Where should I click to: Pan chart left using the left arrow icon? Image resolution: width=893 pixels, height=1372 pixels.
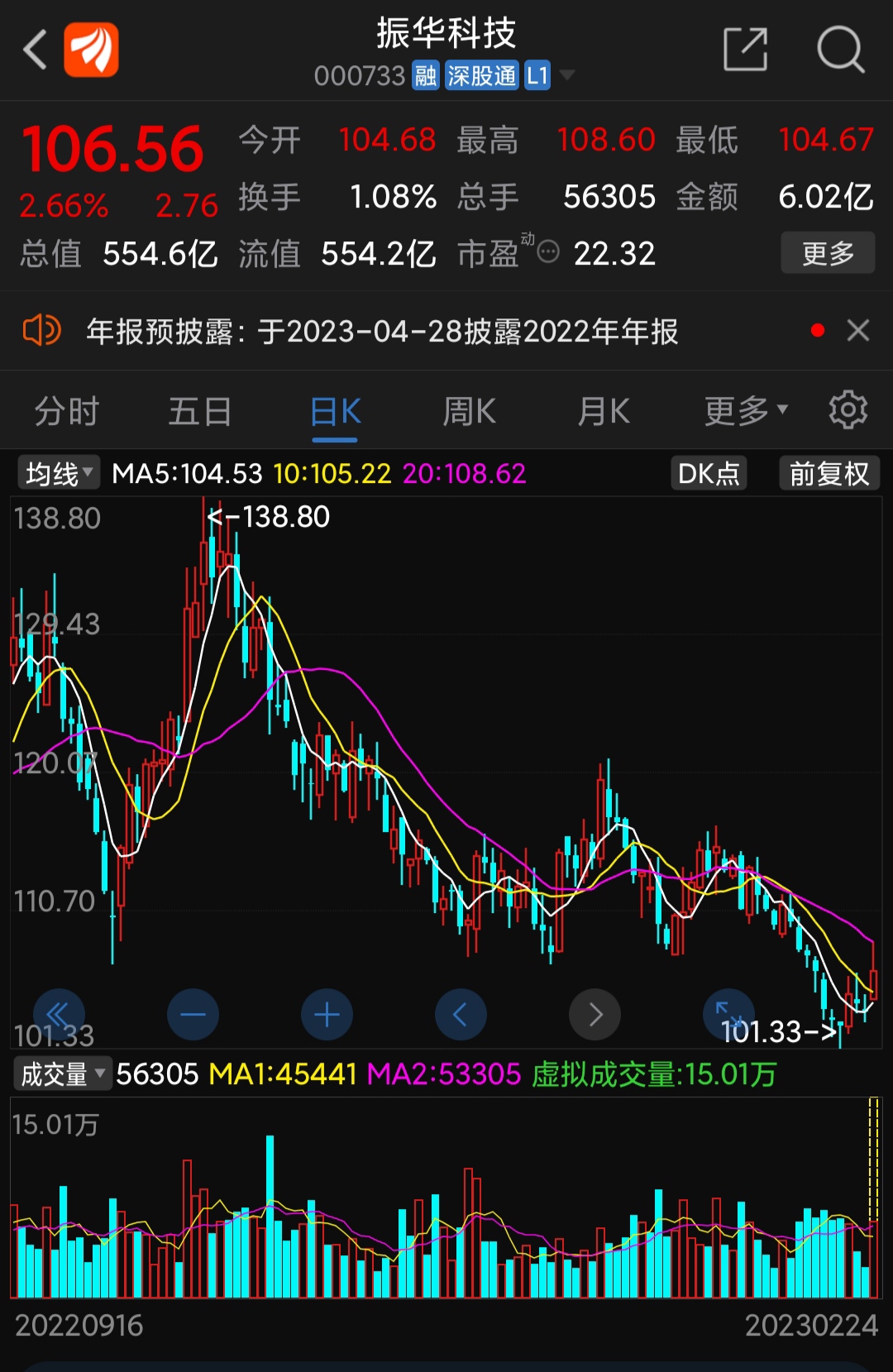pyautogui.click(x=461, y=1014)
